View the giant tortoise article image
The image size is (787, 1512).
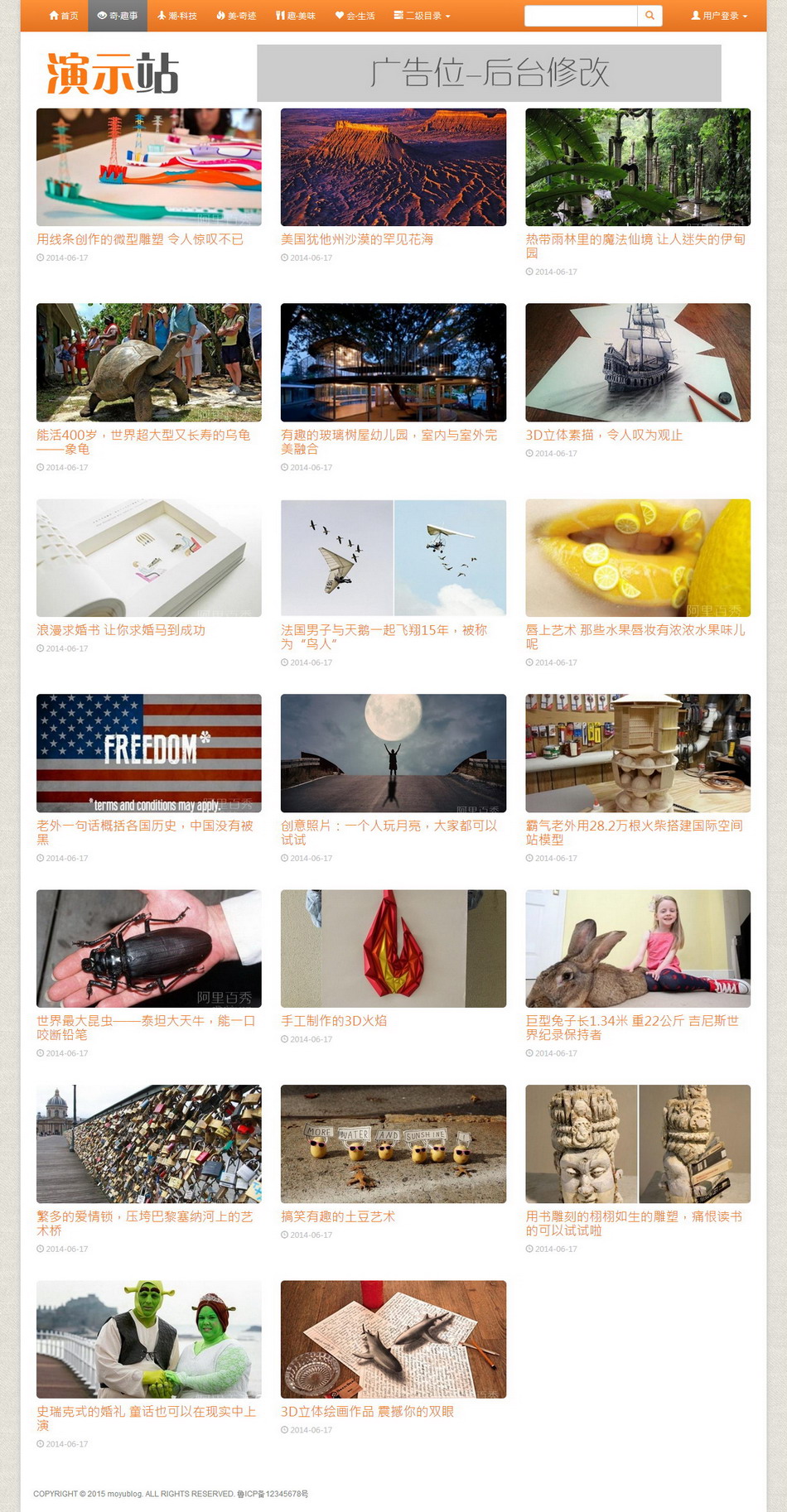point(149,363)
